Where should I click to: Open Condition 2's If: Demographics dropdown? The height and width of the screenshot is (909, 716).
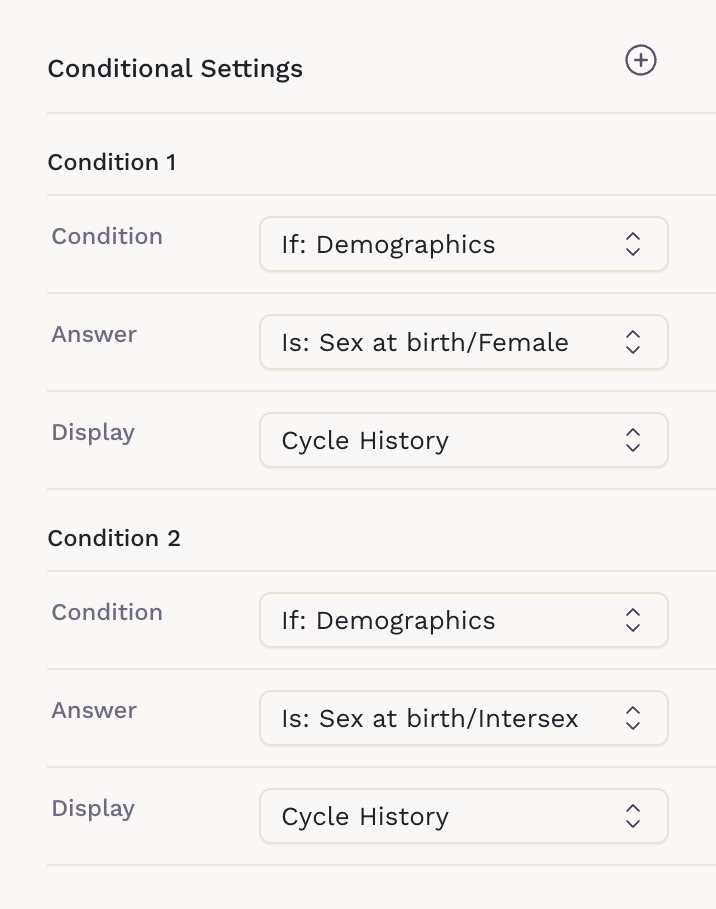click(x=463, y=620)
